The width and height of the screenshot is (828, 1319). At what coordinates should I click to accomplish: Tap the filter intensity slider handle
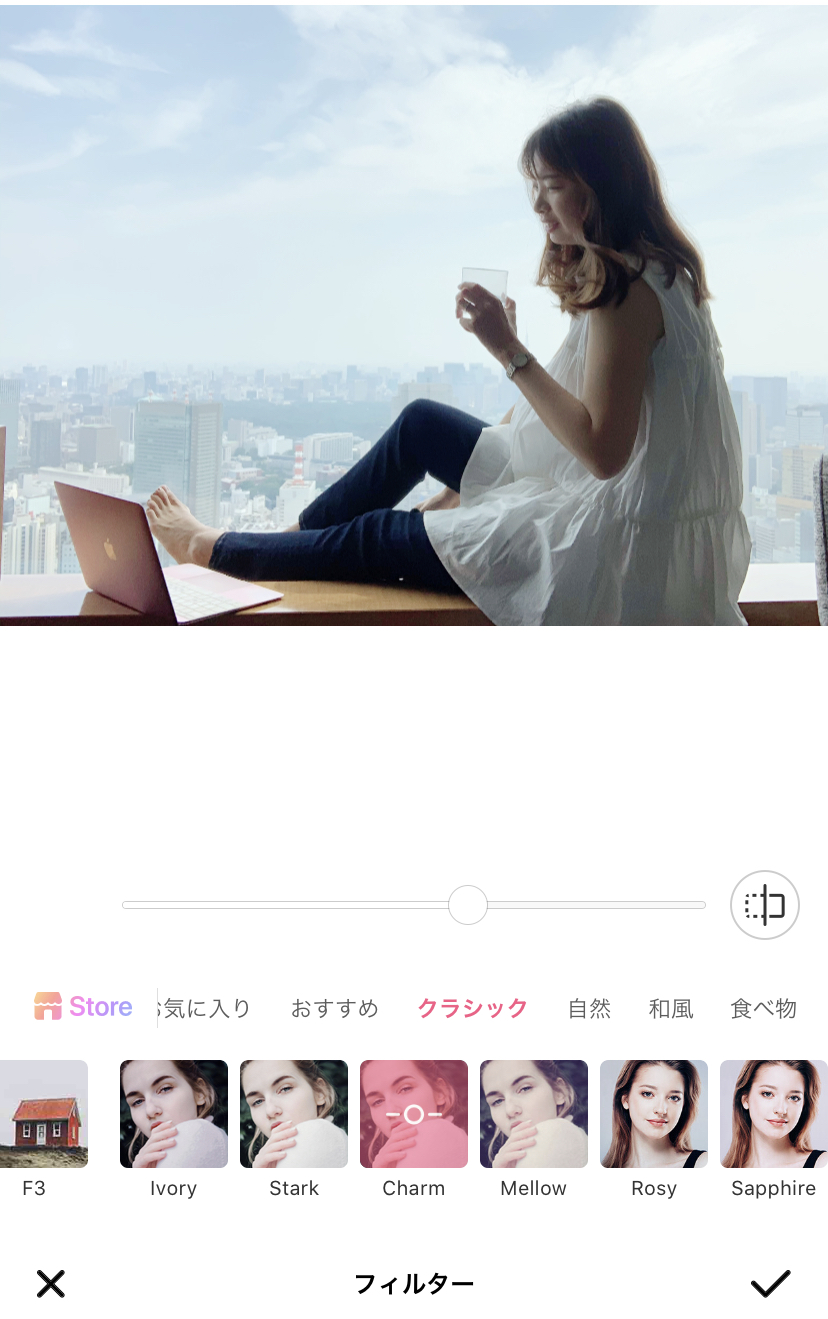[x=467, y=905]
